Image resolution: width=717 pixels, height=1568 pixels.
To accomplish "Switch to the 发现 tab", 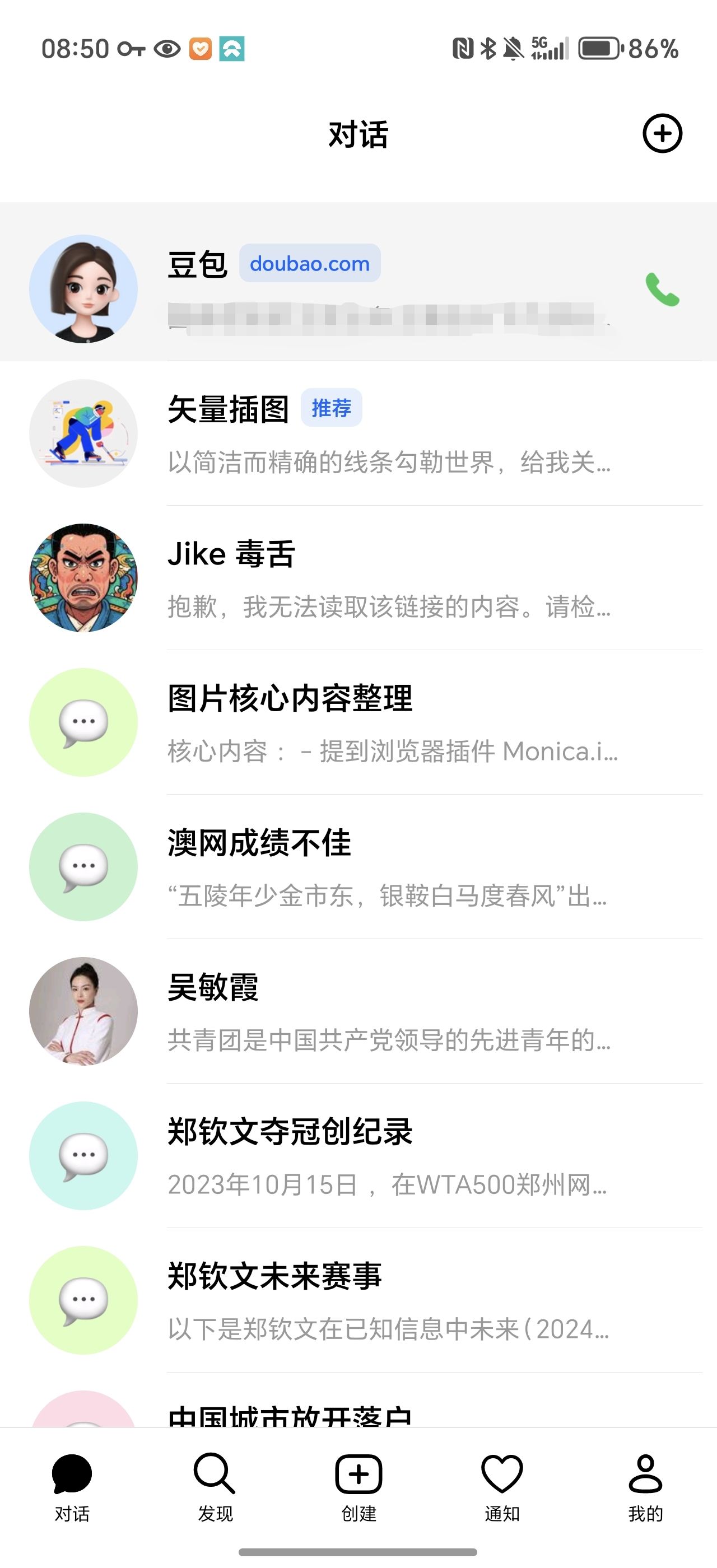I will [215, 1486].
